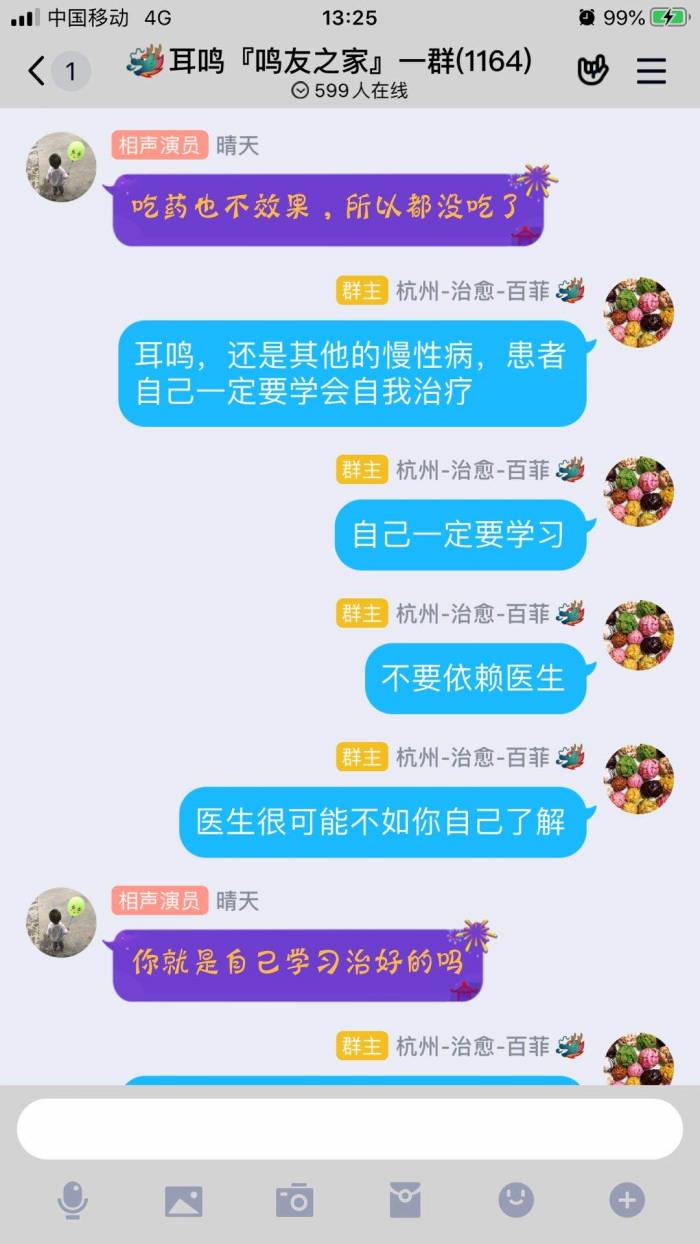Open the group title 耳鸣『鸣友之家』一群

pos(349,62)
